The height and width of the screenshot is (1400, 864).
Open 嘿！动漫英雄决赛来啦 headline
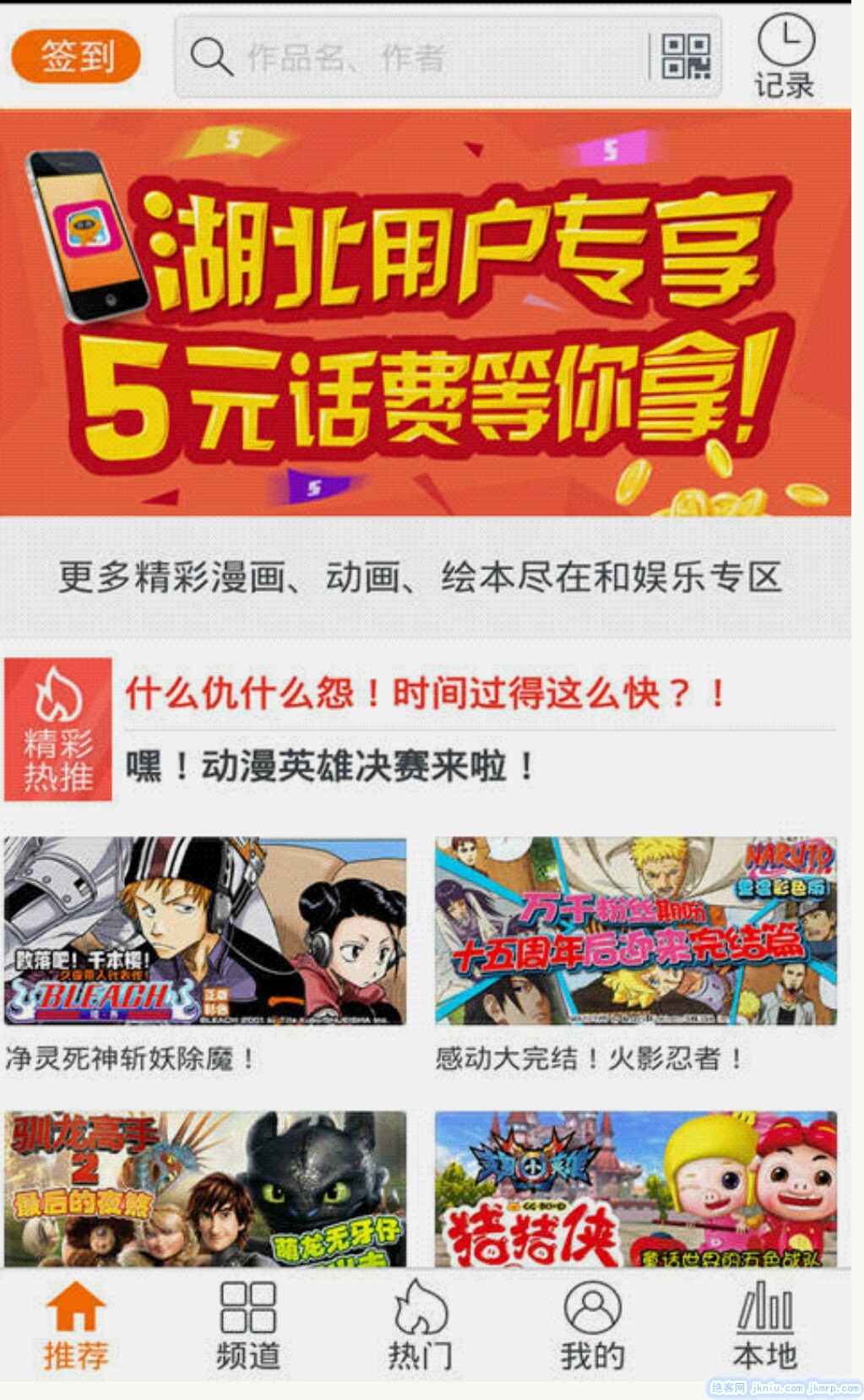pyautogui.click(x=329, y=767)
